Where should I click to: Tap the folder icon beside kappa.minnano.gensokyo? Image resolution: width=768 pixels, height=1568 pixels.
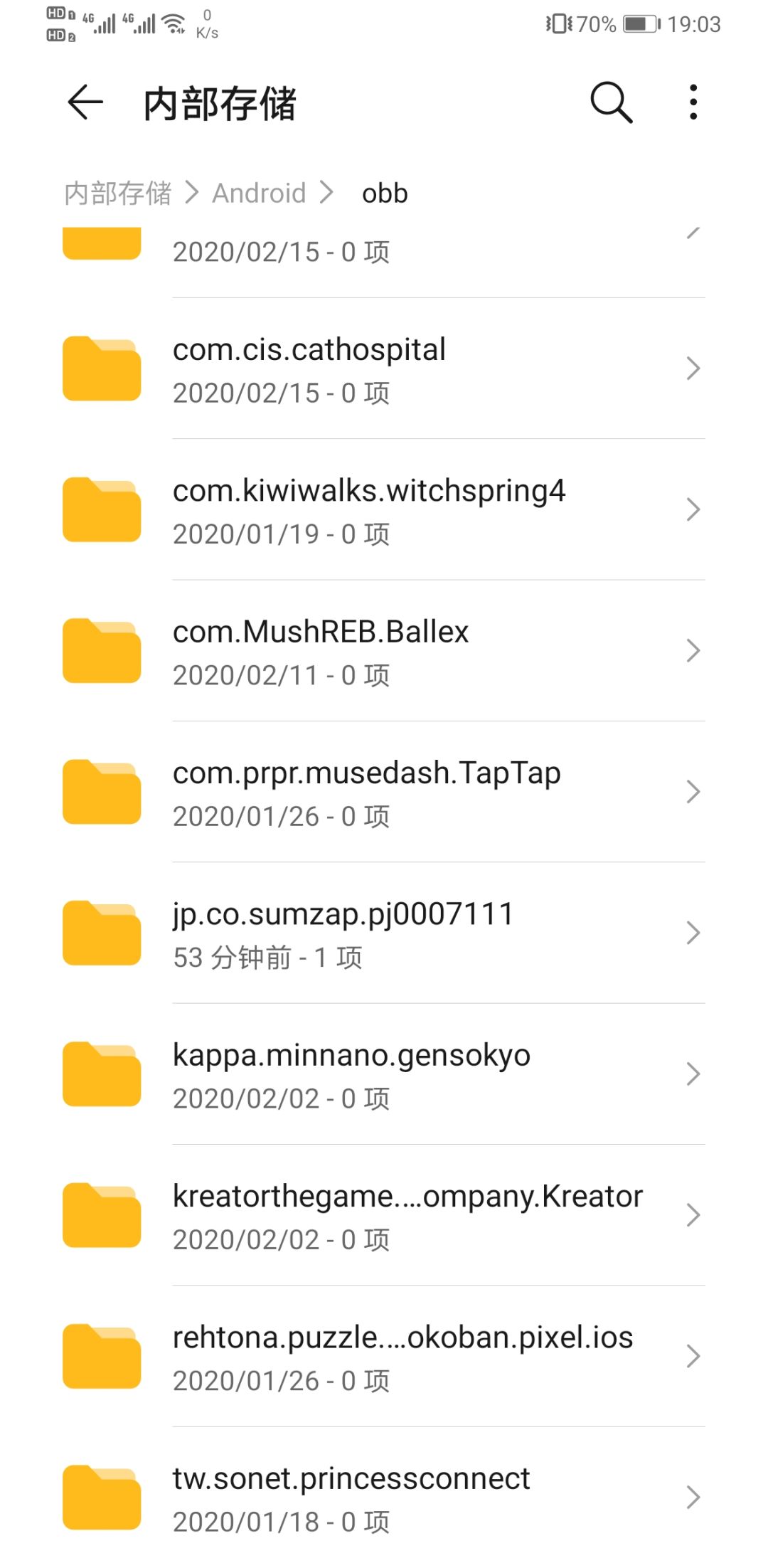coord(102,1073)
